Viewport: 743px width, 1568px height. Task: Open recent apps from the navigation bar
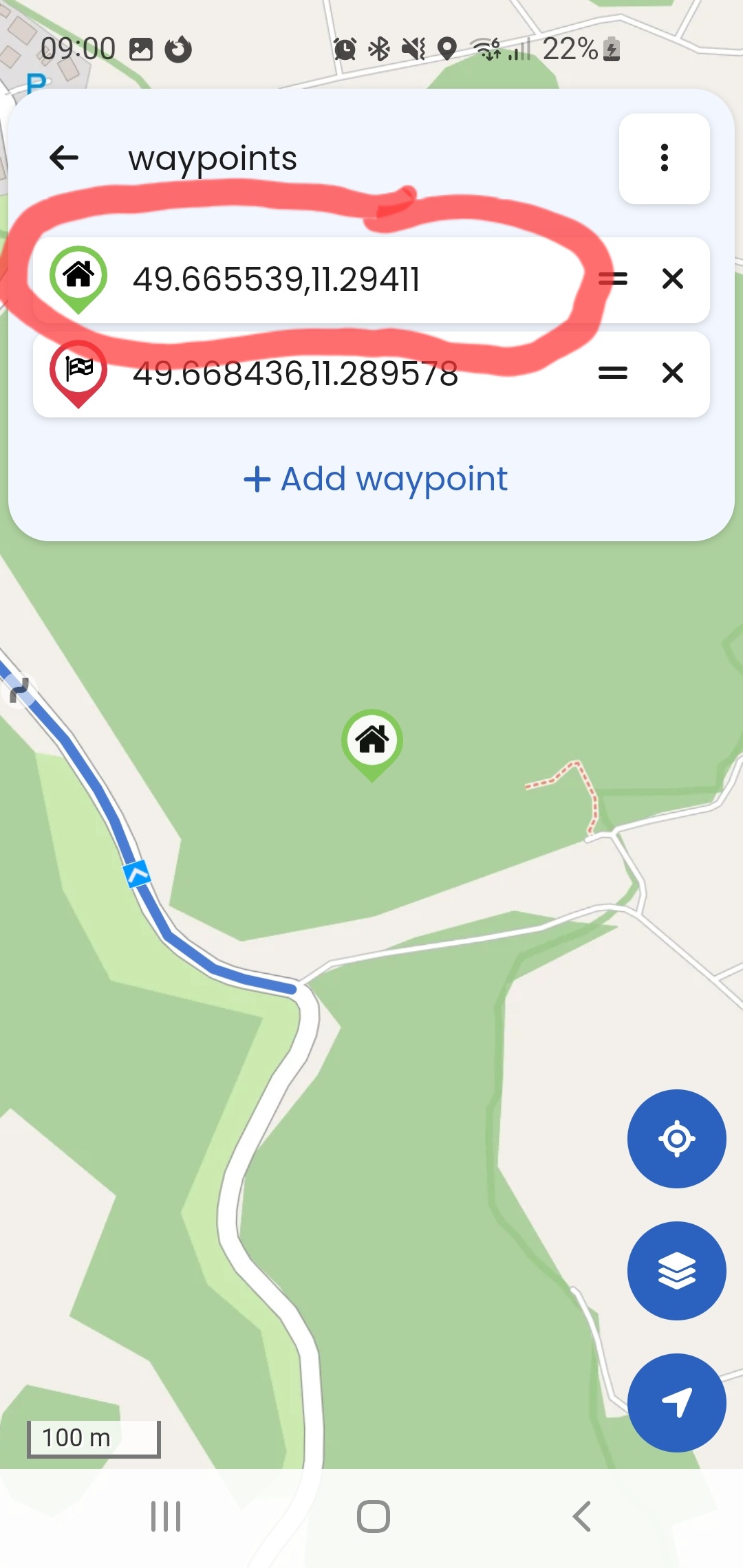pos(166,1516)
